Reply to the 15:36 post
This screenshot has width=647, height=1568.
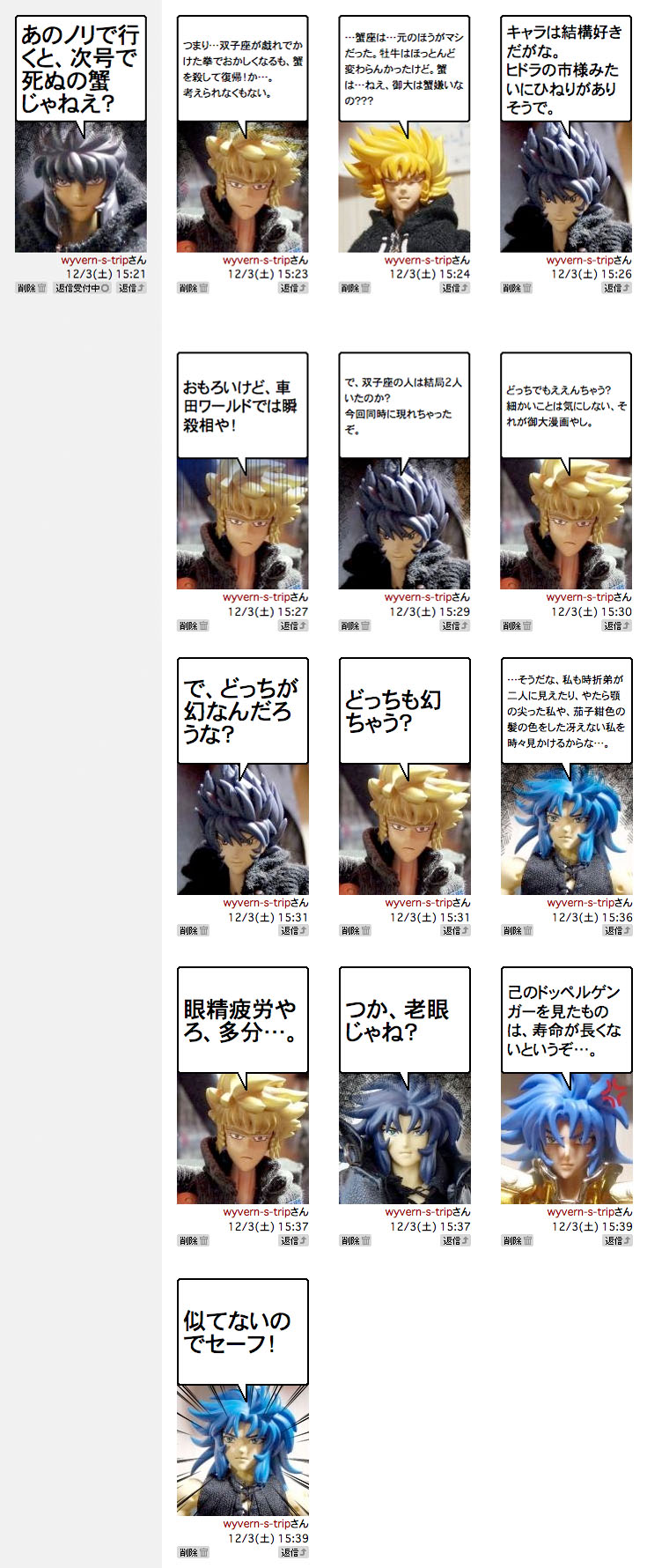tap(618, 930)
